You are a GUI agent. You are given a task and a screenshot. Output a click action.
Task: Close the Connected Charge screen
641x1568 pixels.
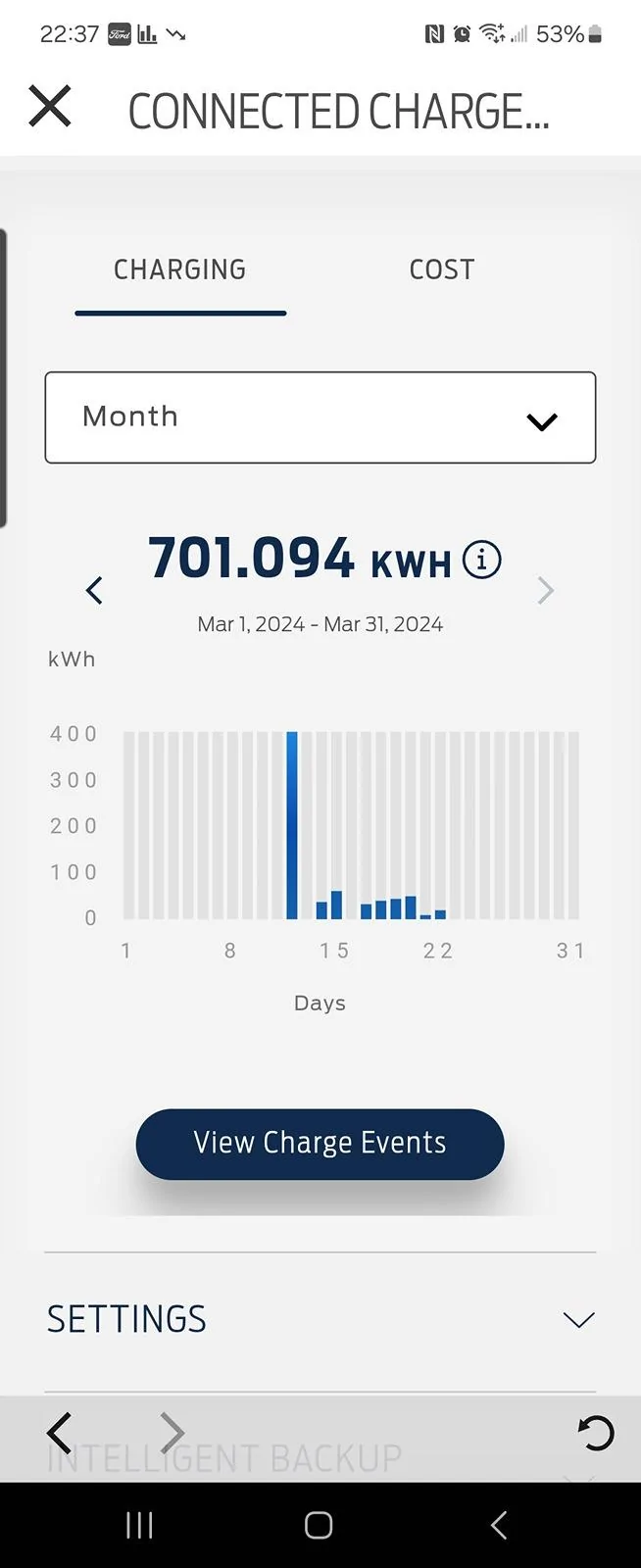[50, 106]
